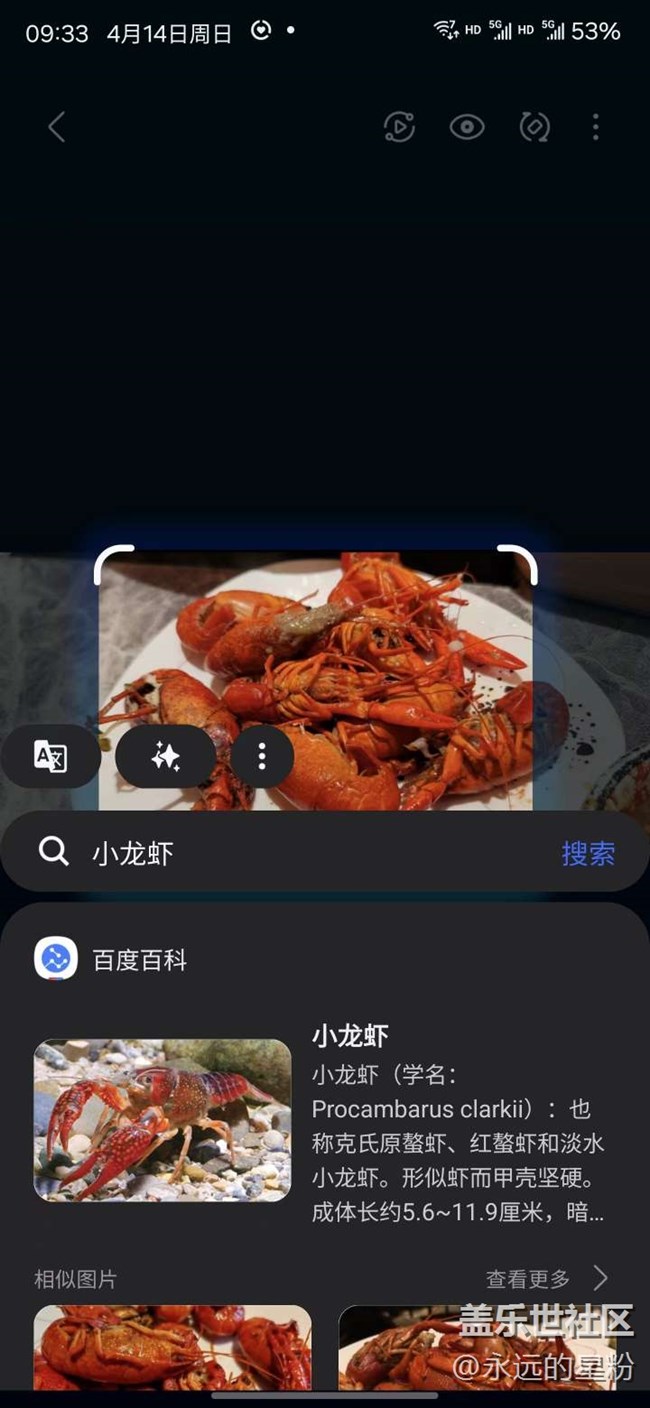The width and height of the screenshot is (650, 1408).
Task: Open the top-right overflow menu
Action: pos(596,127)
